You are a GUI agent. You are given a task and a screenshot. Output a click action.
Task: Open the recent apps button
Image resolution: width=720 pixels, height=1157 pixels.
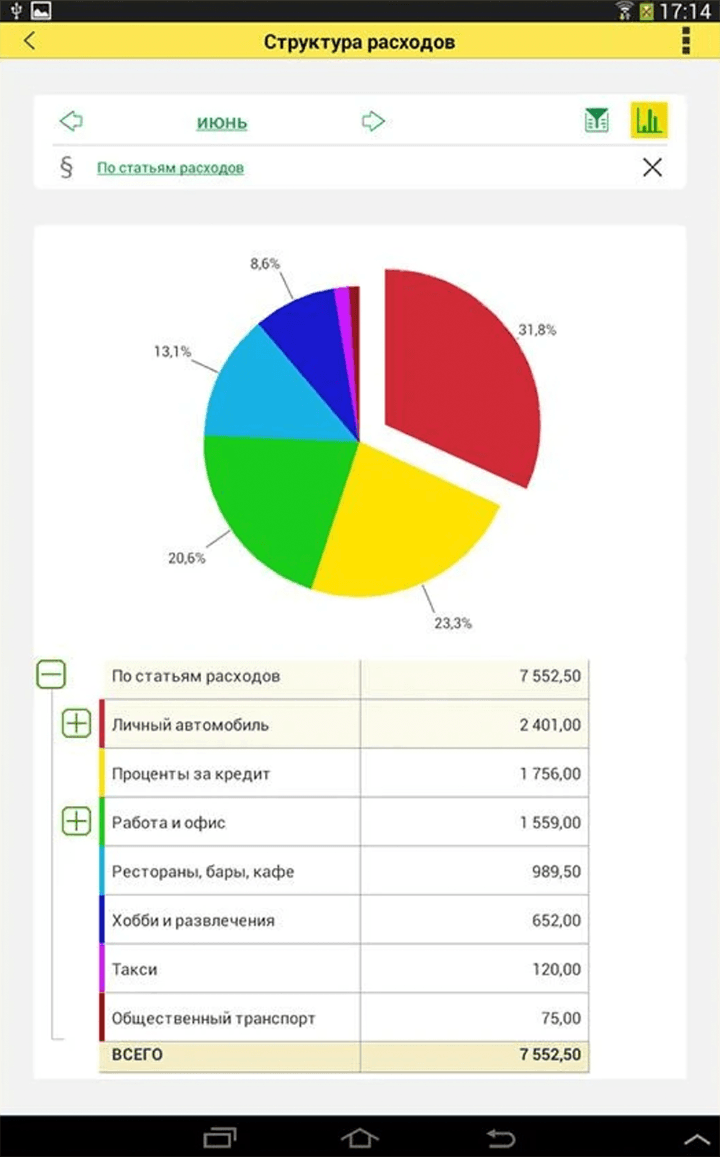[x=219, y=1137]
